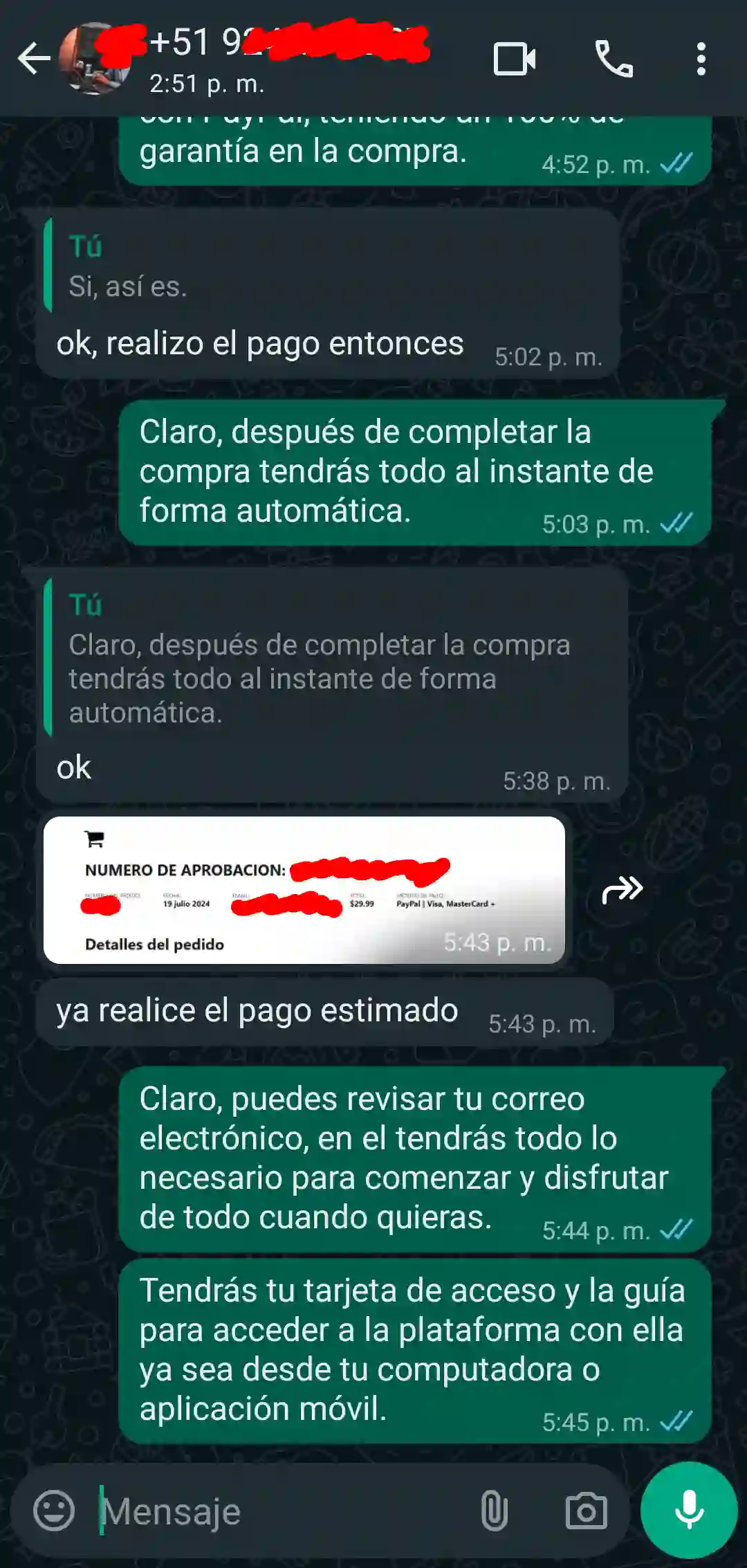Open the camera to send a photo

point(586,1511)
